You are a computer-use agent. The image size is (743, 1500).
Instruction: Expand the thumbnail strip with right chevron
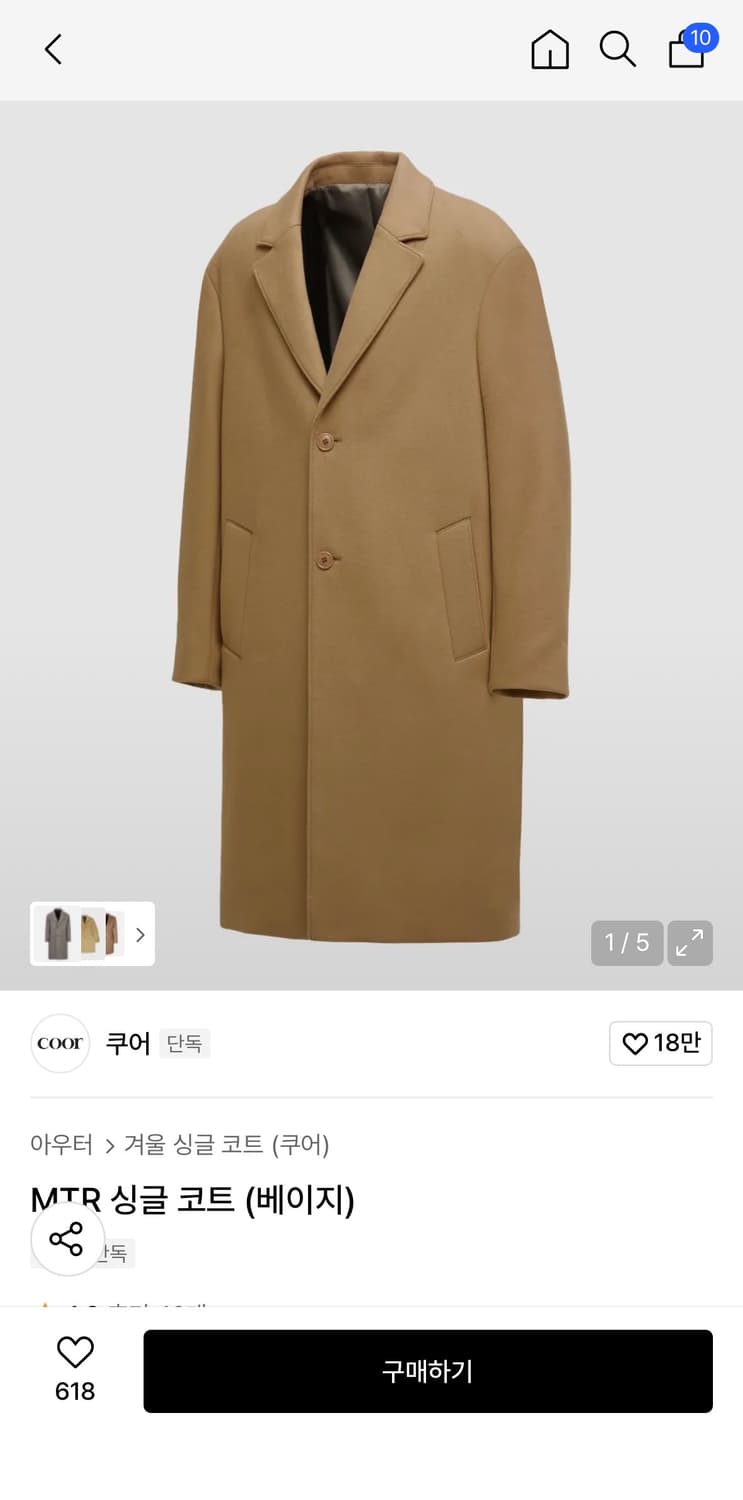coord(140,934)
